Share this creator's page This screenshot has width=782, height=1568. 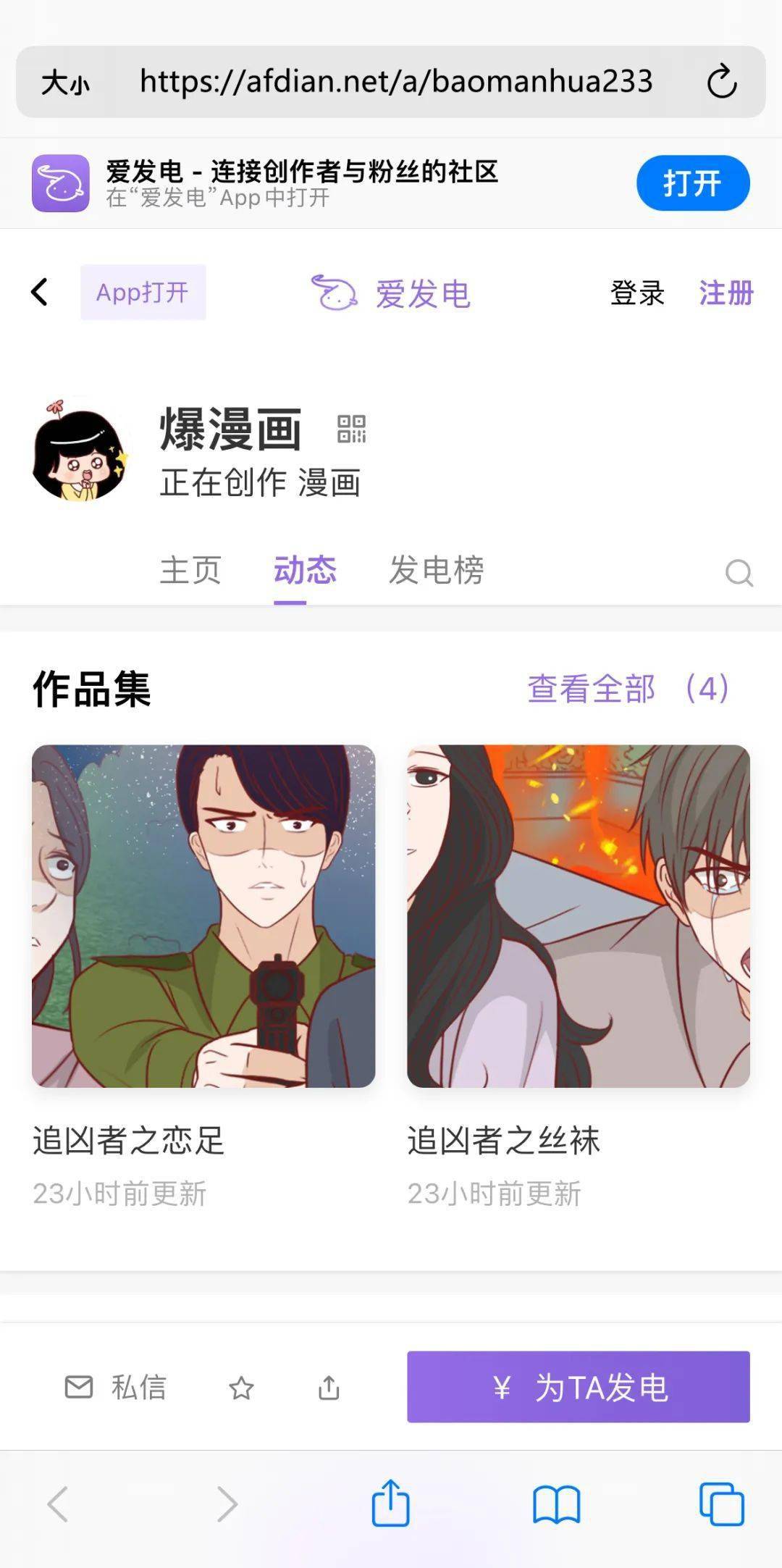[x=329, y=1388]
